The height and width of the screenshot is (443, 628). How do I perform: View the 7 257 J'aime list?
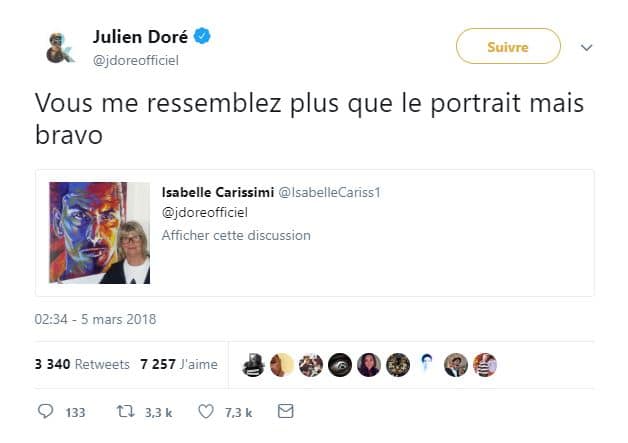(x=180, y=365)
